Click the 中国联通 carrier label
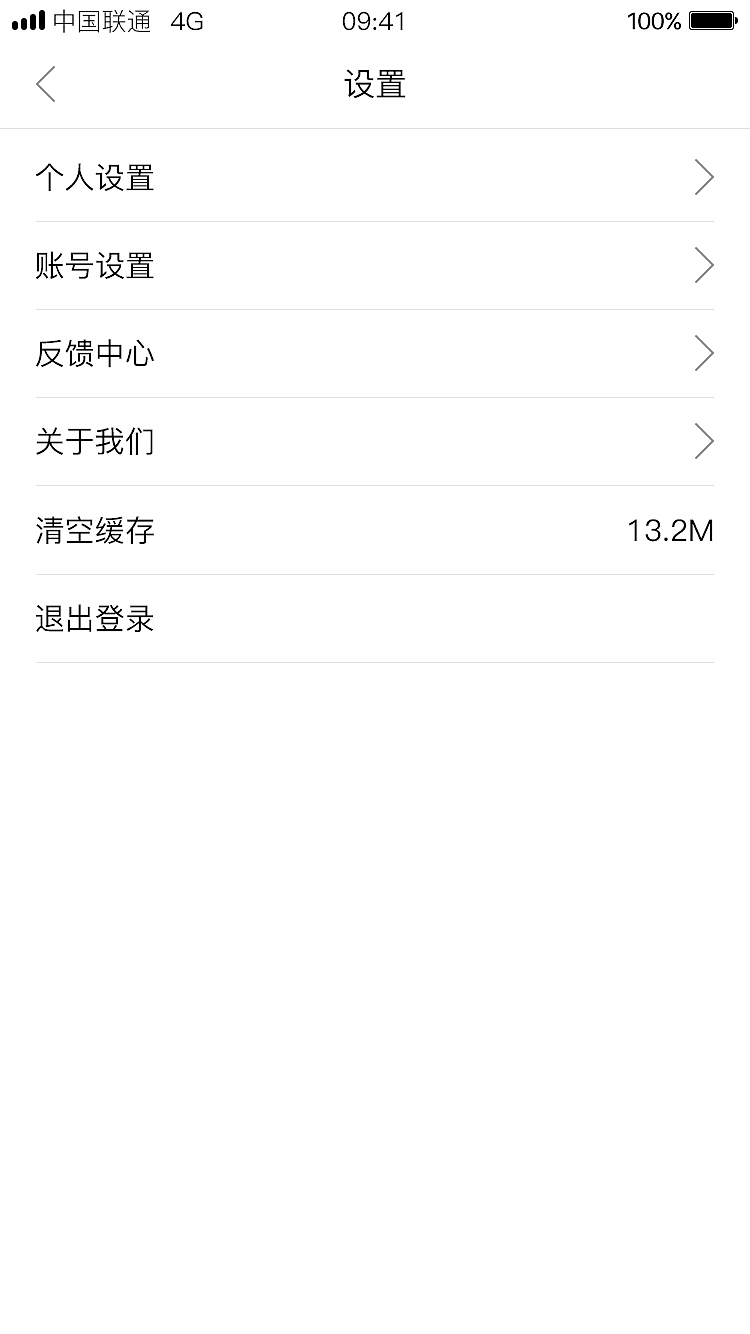750x1334 pixels. 96,21
